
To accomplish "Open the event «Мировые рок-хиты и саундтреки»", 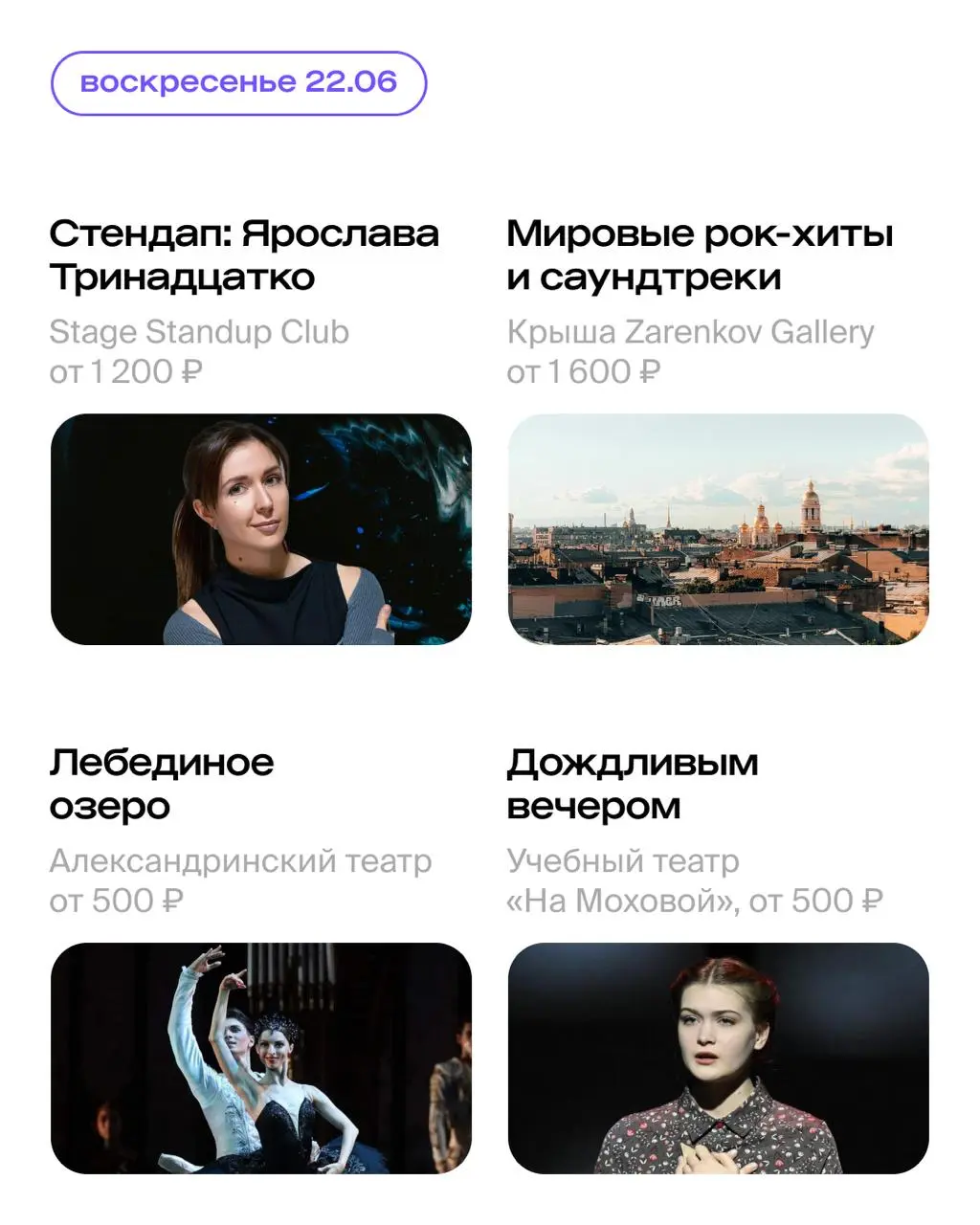I will tap(701, 254).
